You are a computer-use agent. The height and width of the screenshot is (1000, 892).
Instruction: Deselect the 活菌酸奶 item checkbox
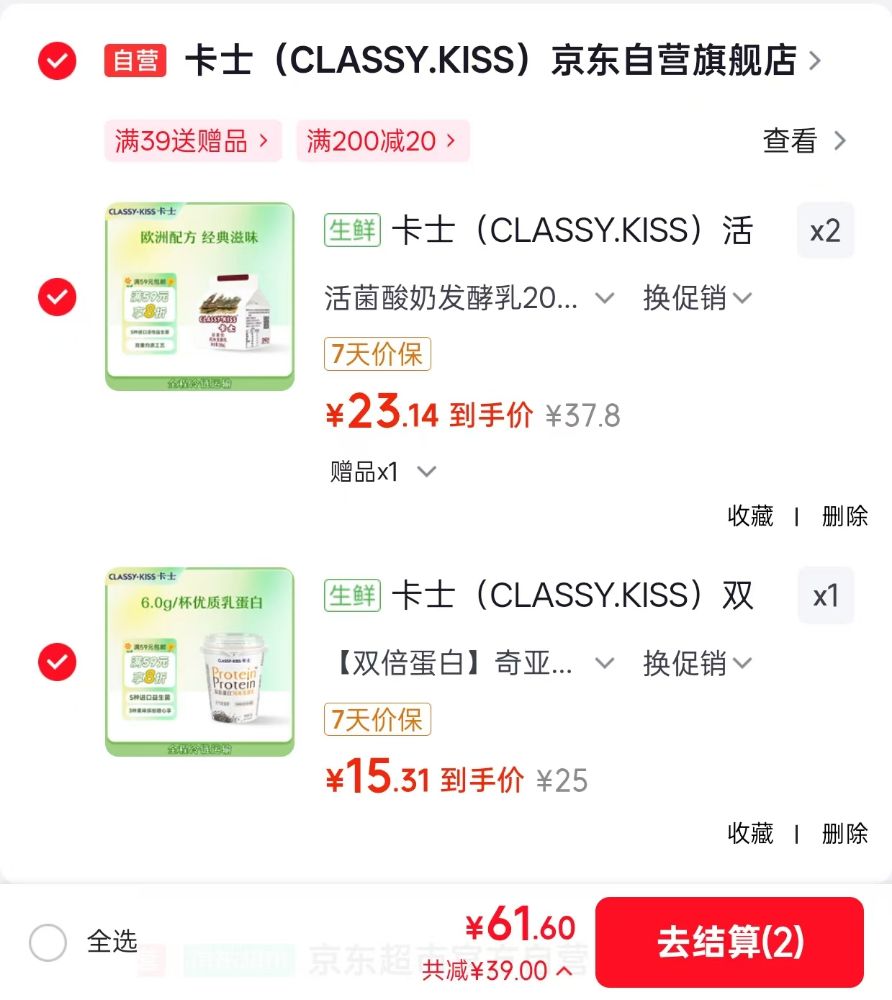pos(57,297)
